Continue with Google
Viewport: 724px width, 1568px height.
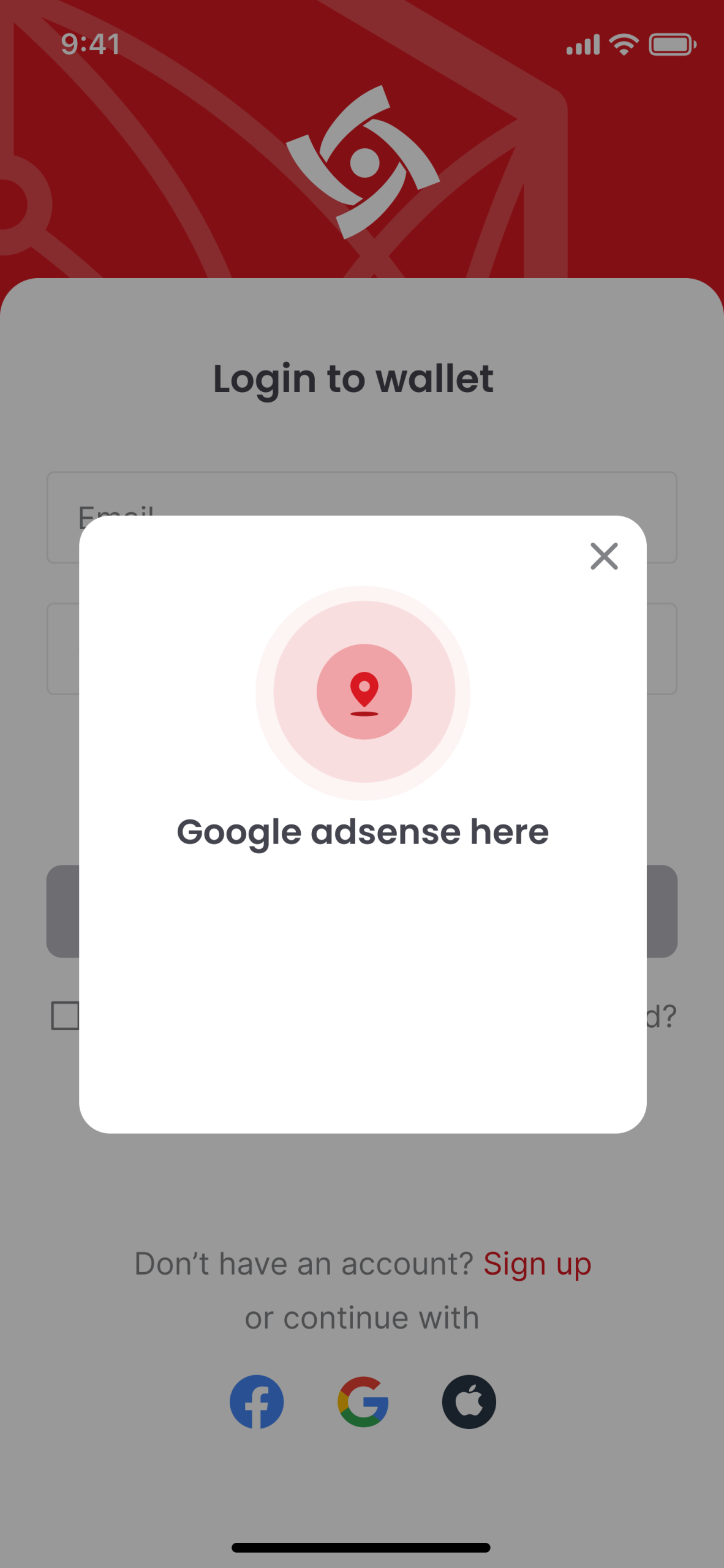click(x=363, y=1402)
